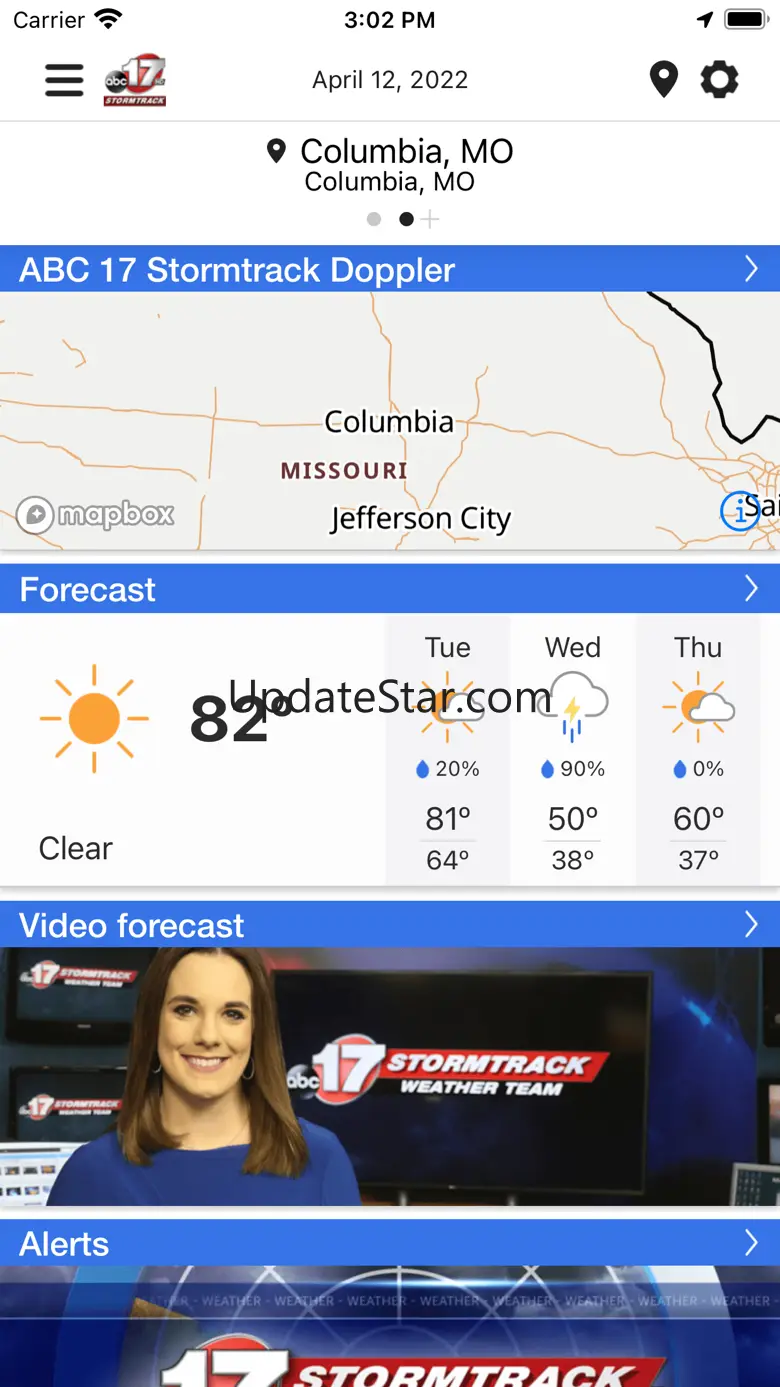Image resolution: width=780 pixels, height=1387 pixels.
Task: Switch to the first location page dot
Action: click(x=374, y=219)
